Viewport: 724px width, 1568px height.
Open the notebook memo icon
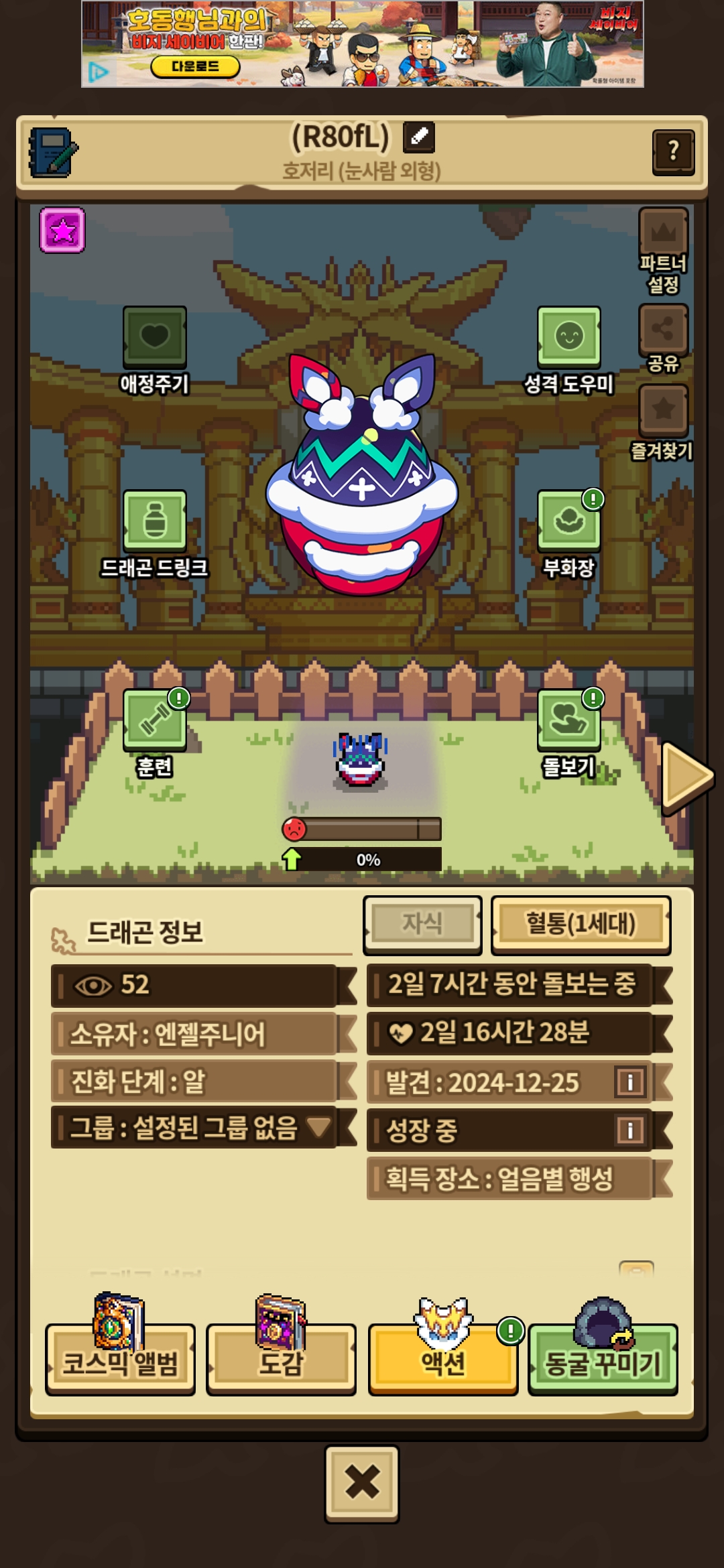pyautogui.click(x=53, y=153)
